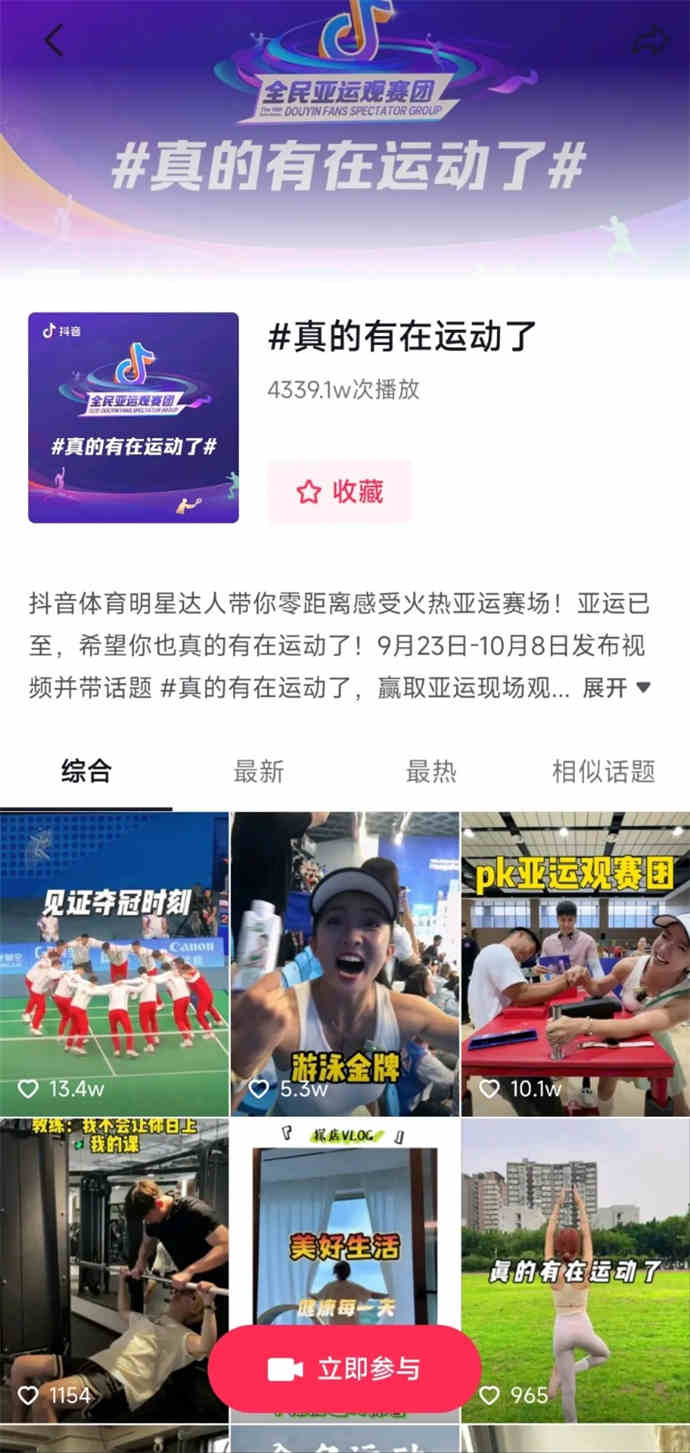Expand the description with 展开

click(617, 688)
